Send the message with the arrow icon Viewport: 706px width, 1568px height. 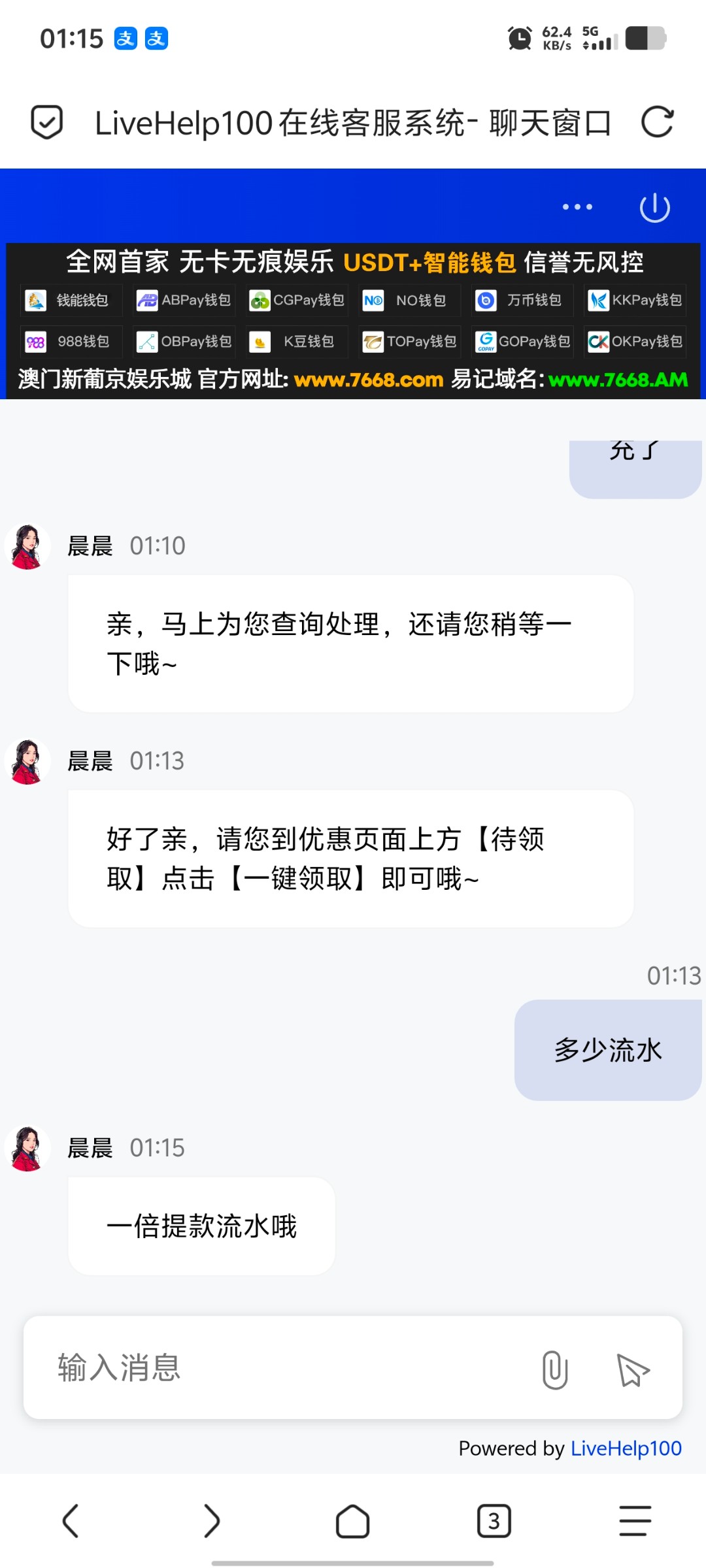633,1369
